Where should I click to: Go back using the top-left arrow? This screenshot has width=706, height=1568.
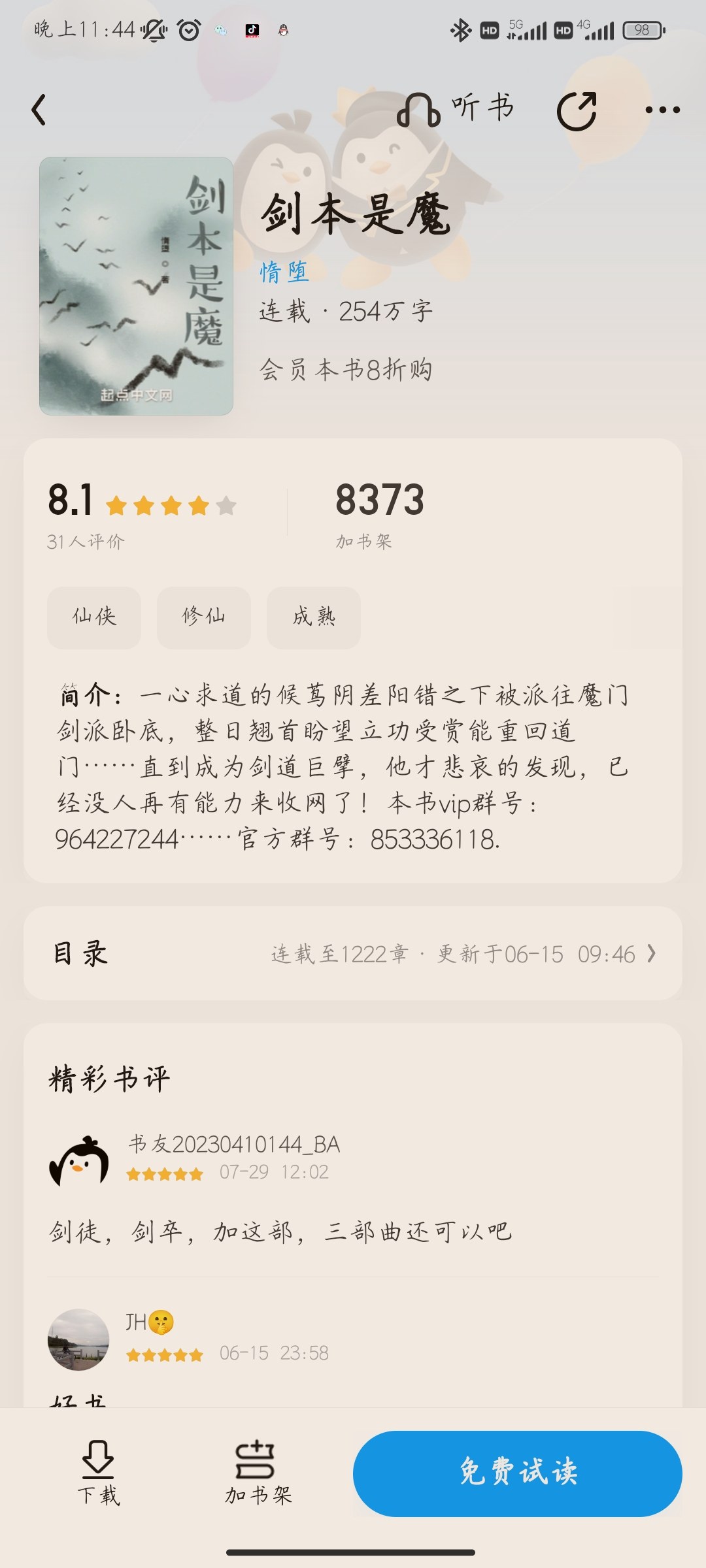click(39, 110)
